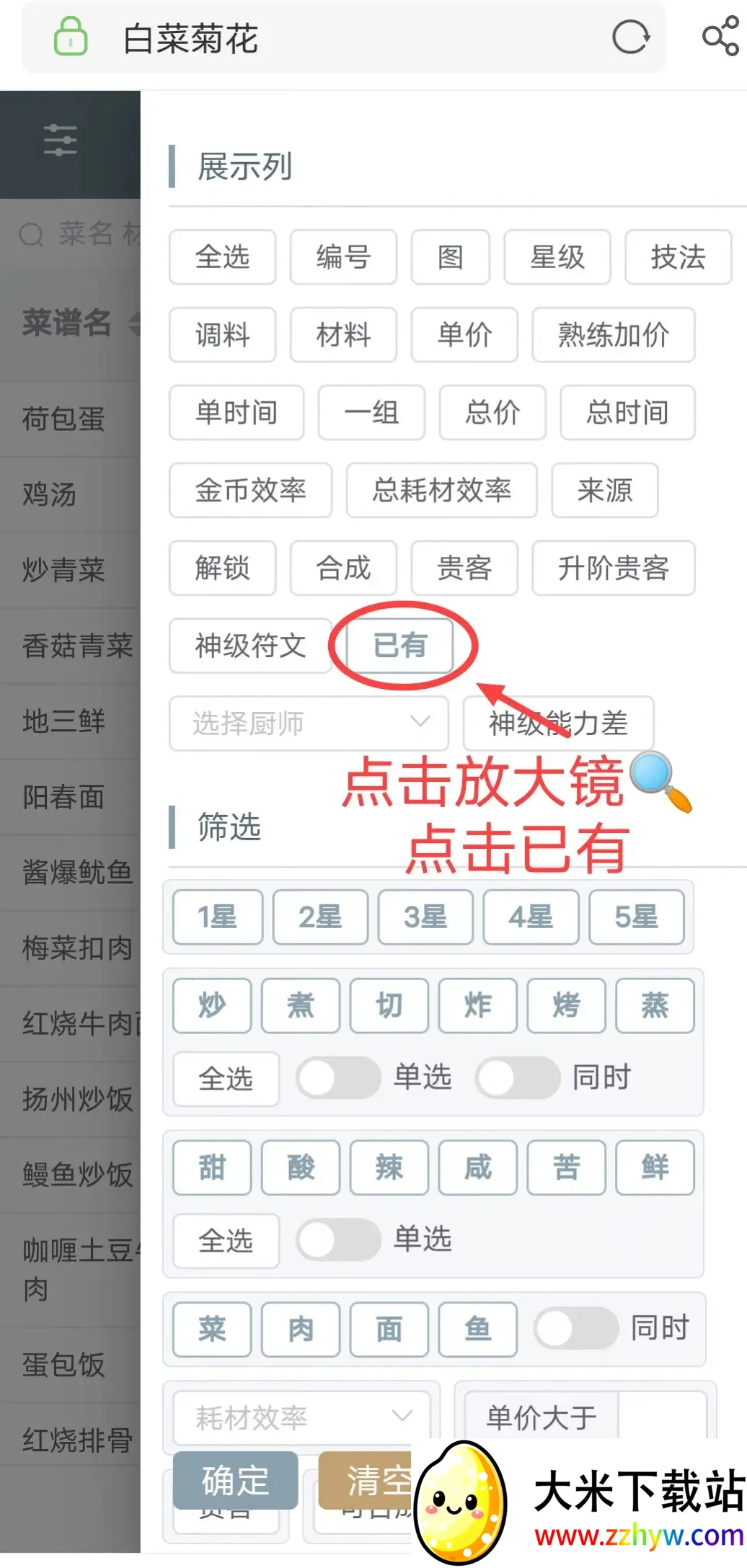Open the 选择厨师 dropdown

(x=309, y=723)
